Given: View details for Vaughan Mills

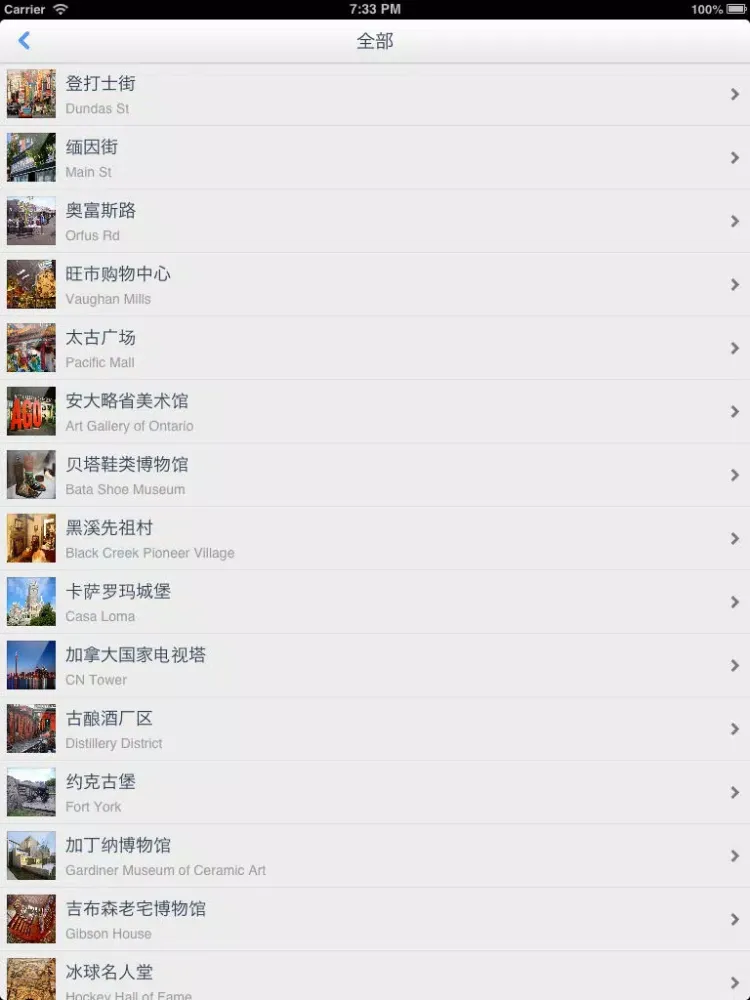Looking at the screenshot, I should pyautogui.click(x=375, y=285).
